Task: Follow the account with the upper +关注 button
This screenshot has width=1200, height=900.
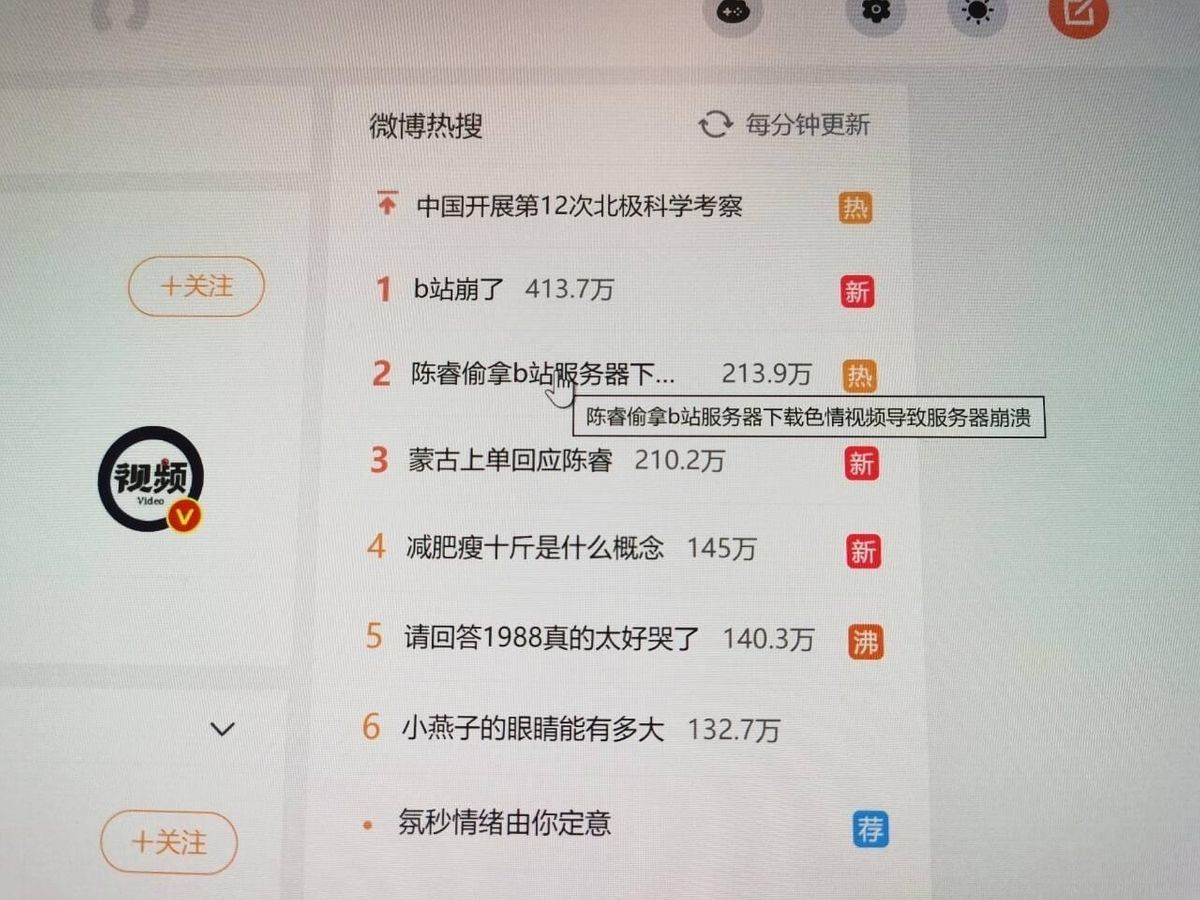Action: click(196, 287)
